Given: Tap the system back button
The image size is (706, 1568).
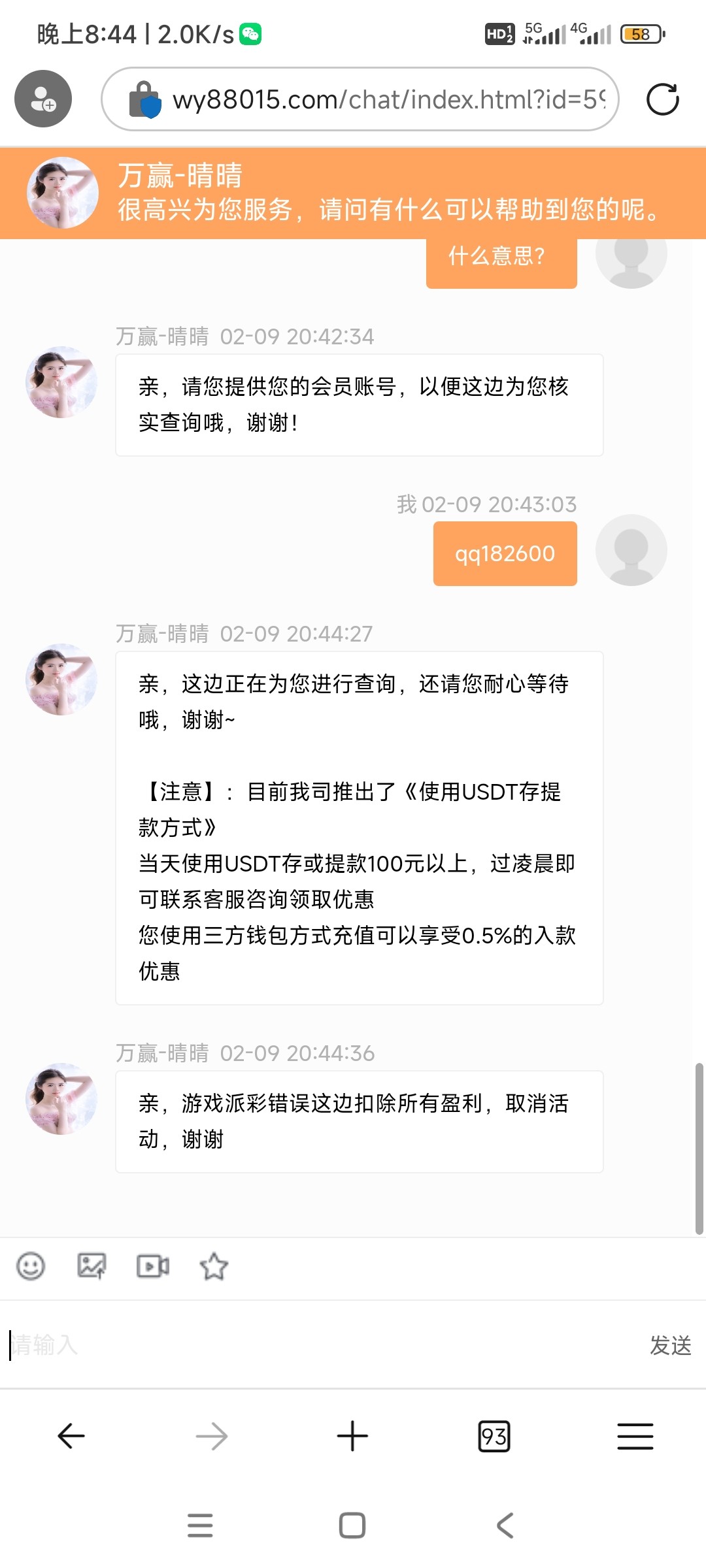Looking at the screenshot, I should [505, 1526].
